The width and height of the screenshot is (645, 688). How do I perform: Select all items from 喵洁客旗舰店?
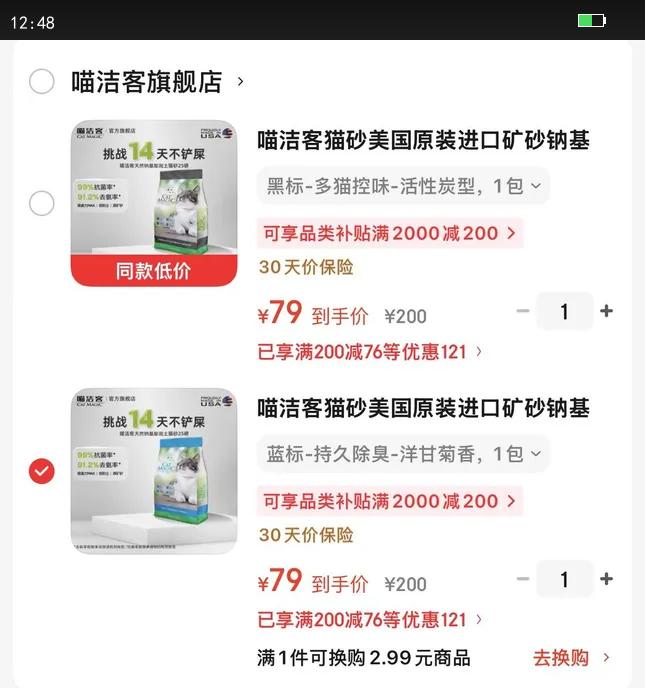(42, 82)
